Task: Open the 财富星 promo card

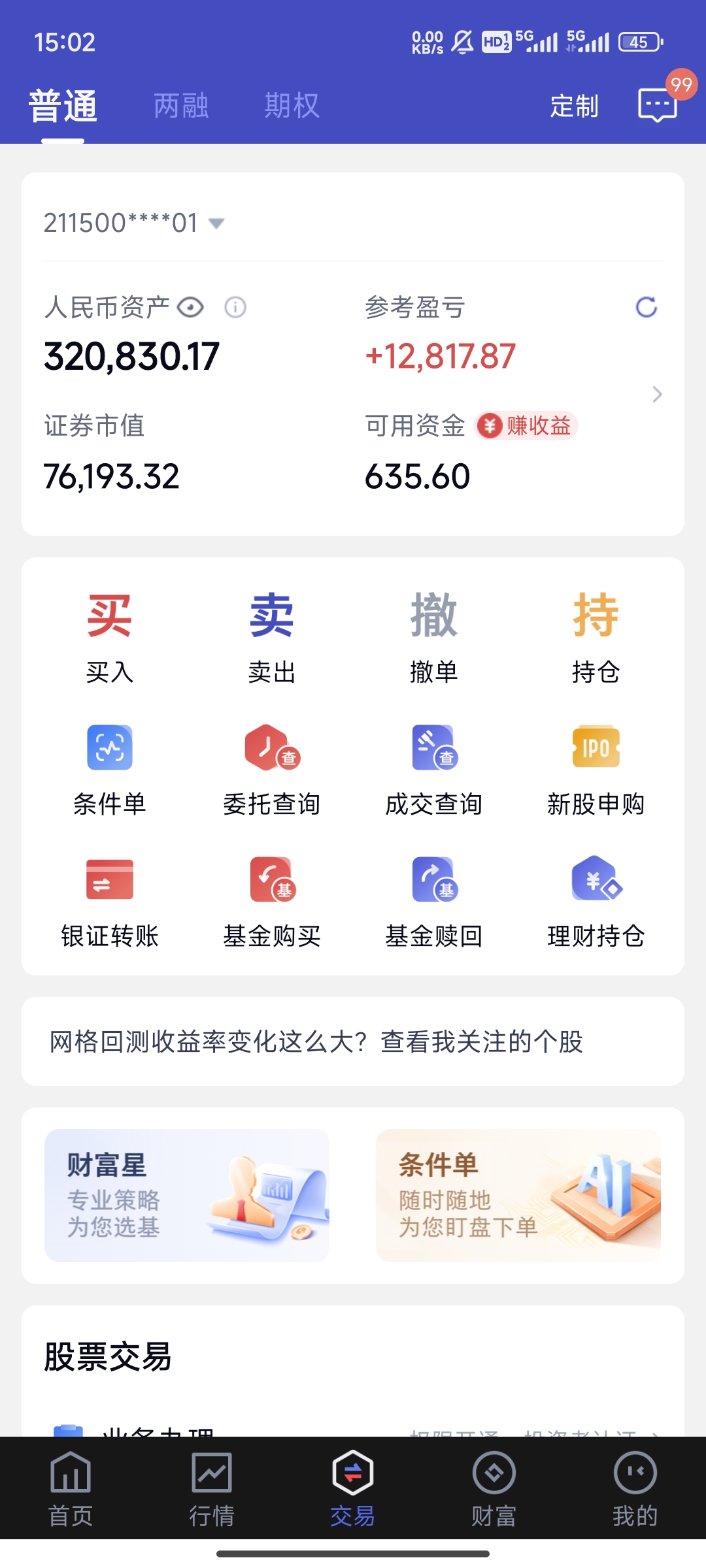Action: coord(187,1196)
